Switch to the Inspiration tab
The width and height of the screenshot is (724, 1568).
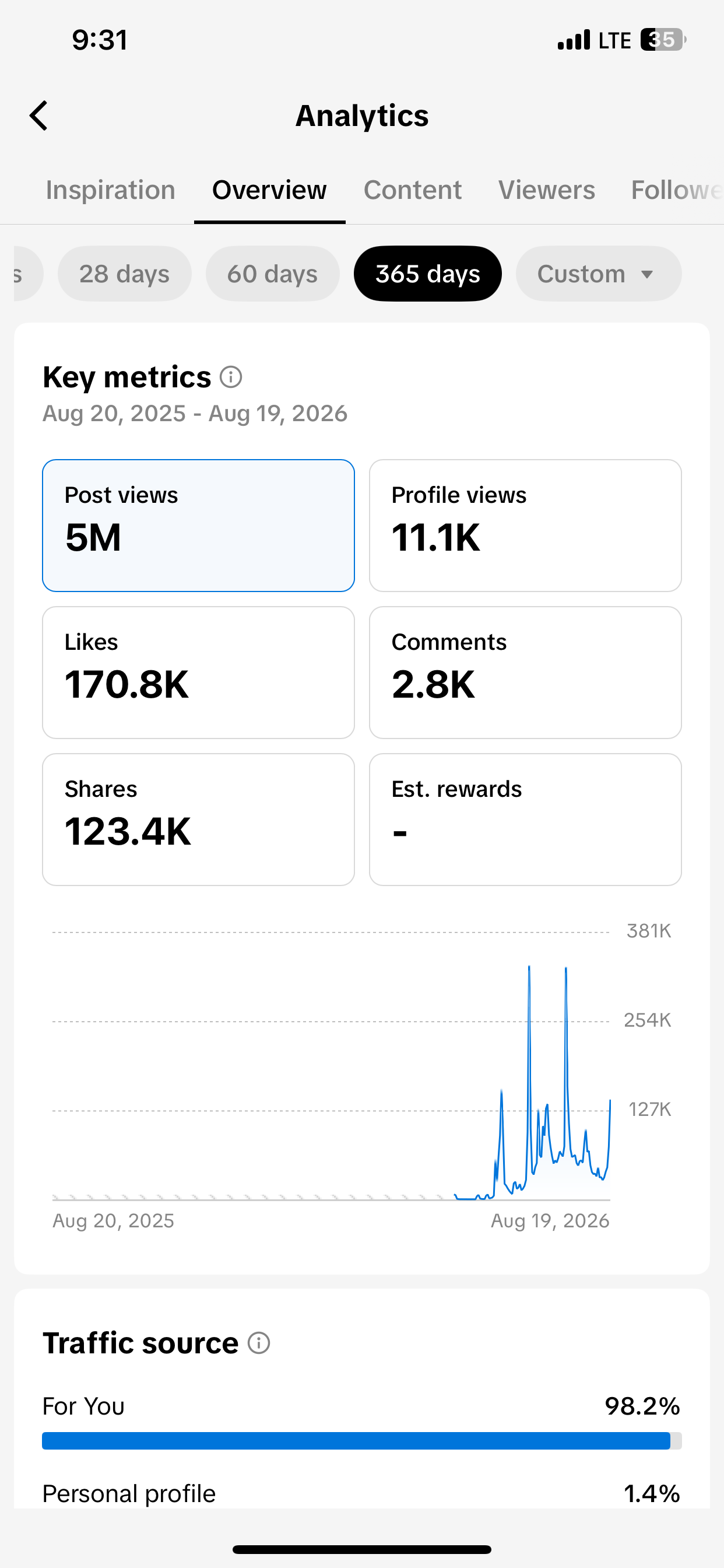[x=110, y=190]
